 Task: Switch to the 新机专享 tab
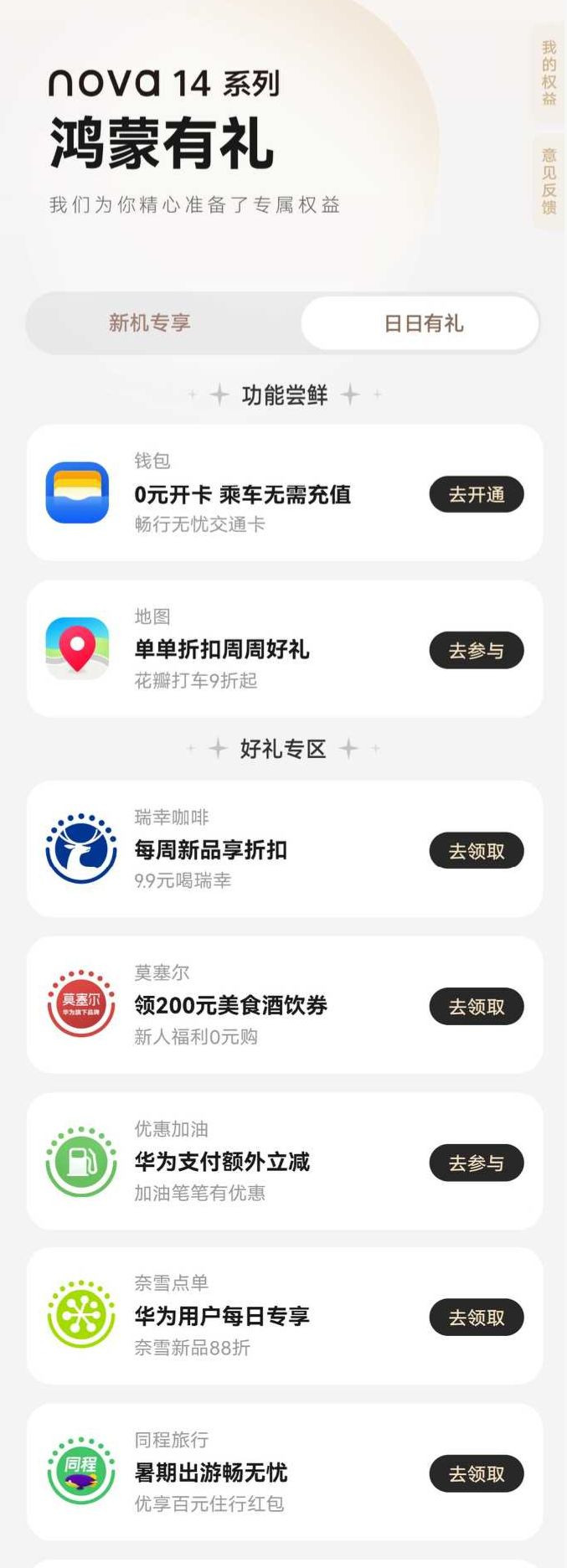[x=150, y=322]
